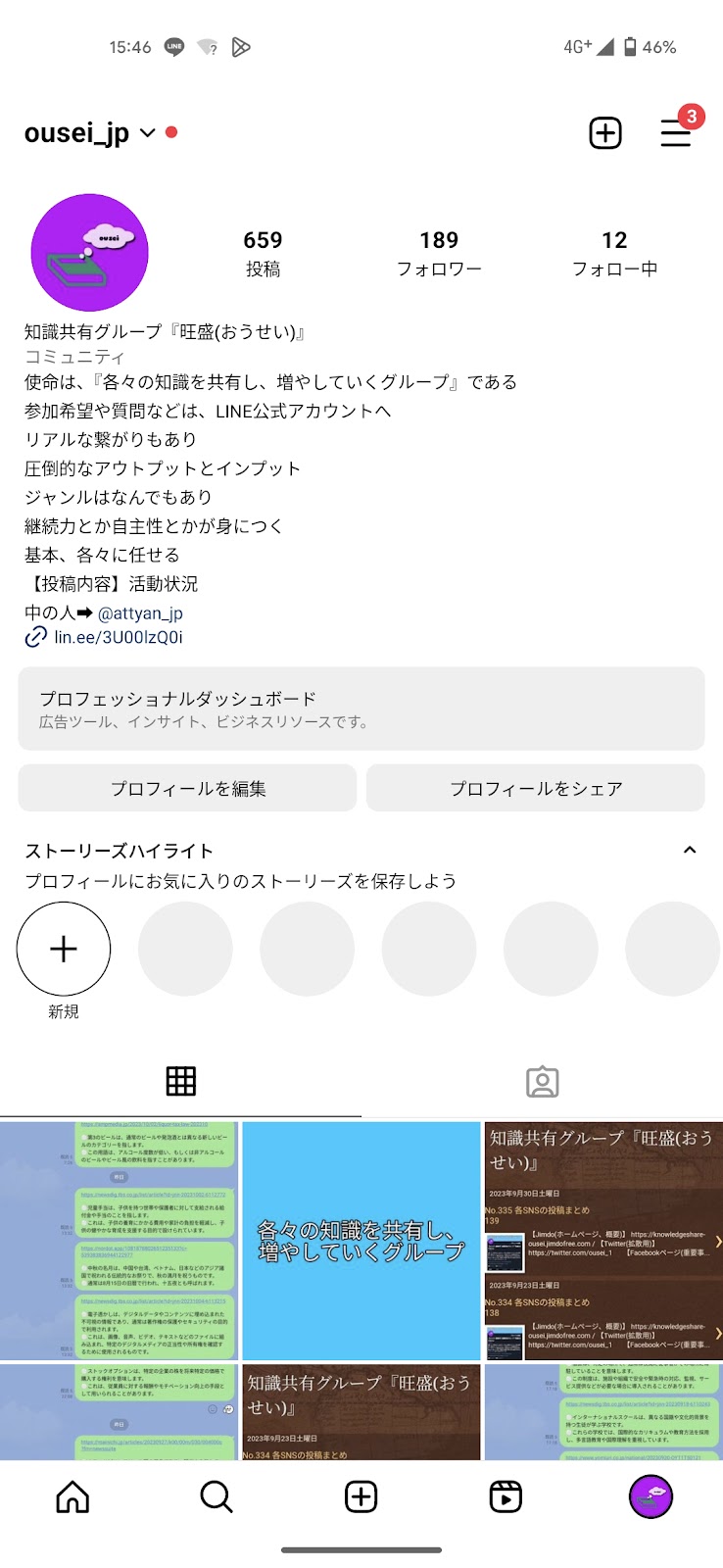This screenshot has width=723, height=1568.
Task: Tap プロフィールをシェア button
Action: click(536, 788)
